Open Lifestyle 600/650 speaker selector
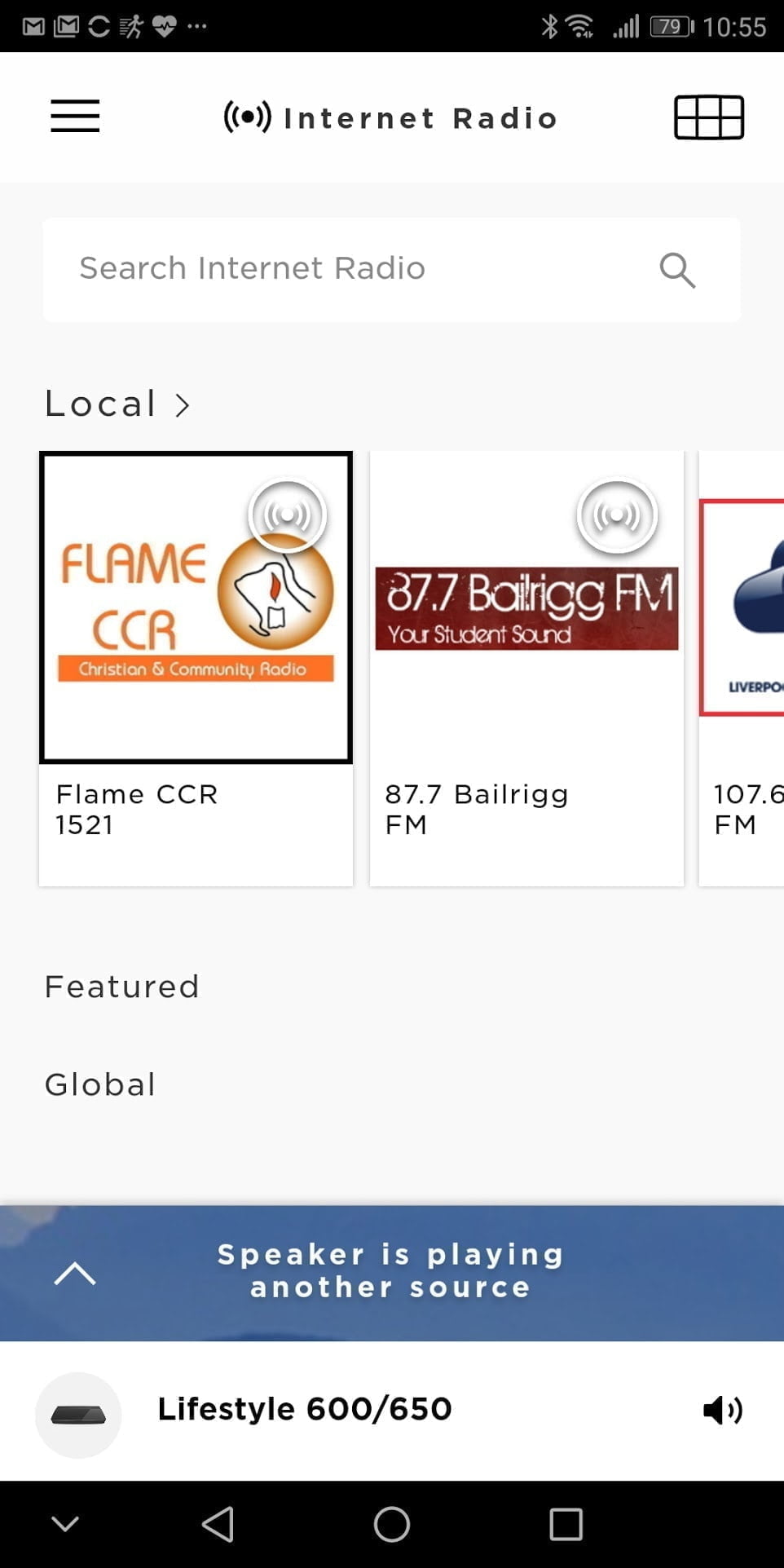The height and width of the screenshot is (1568, 784). coord(304,1409)
